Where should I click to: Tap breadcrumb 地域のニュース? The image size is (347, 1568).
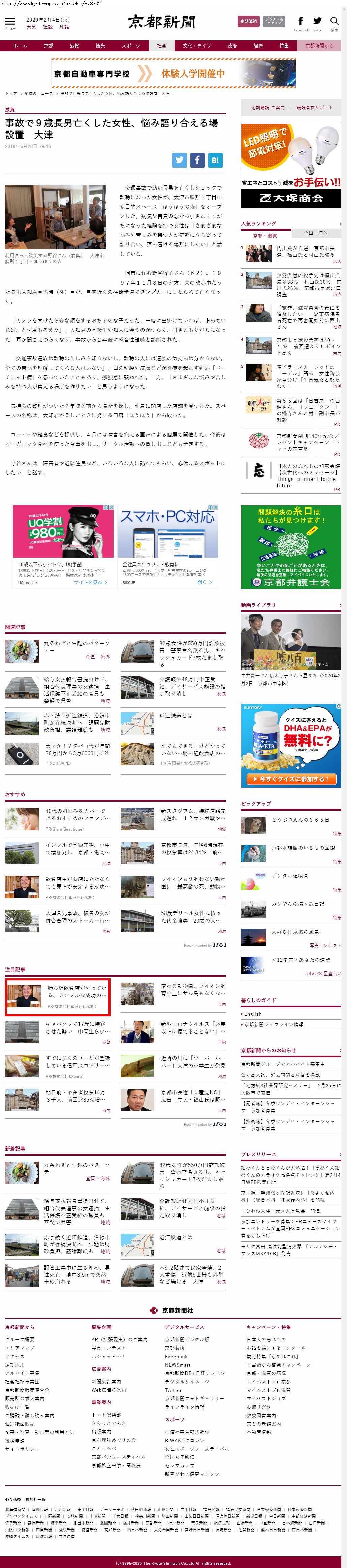38,94
